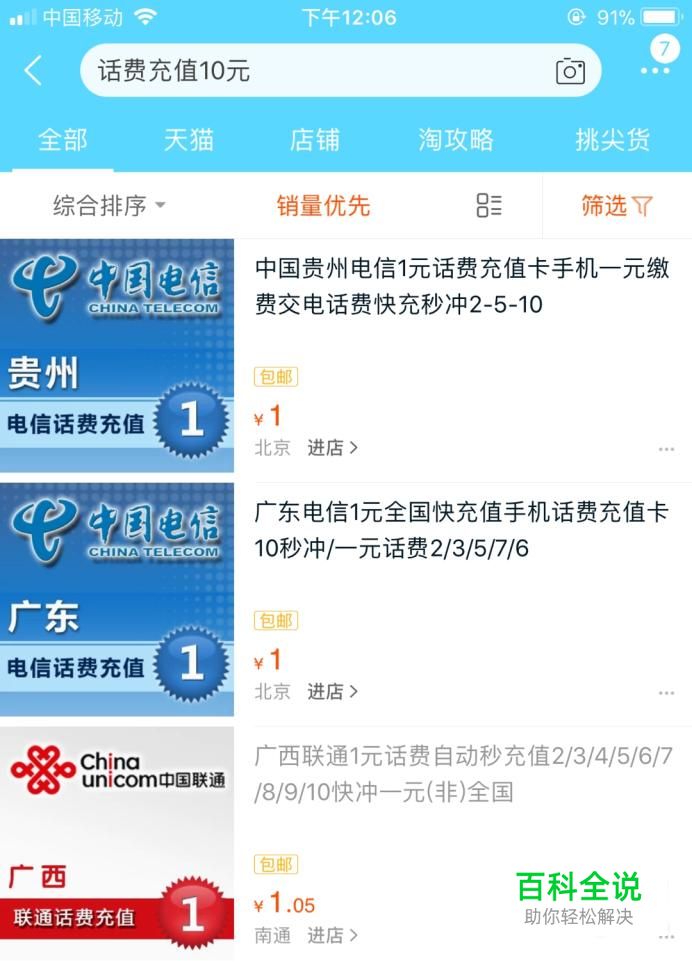Tap 进店 under the 广东电信 item

[x=332, y=692]
